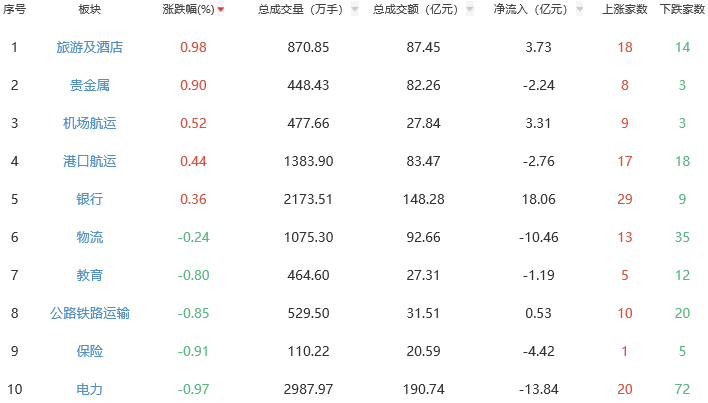The height and width of the screenshot is (403, 708).
Task: Sort by 下跌家数 column
Action: (x=680, y=9)
